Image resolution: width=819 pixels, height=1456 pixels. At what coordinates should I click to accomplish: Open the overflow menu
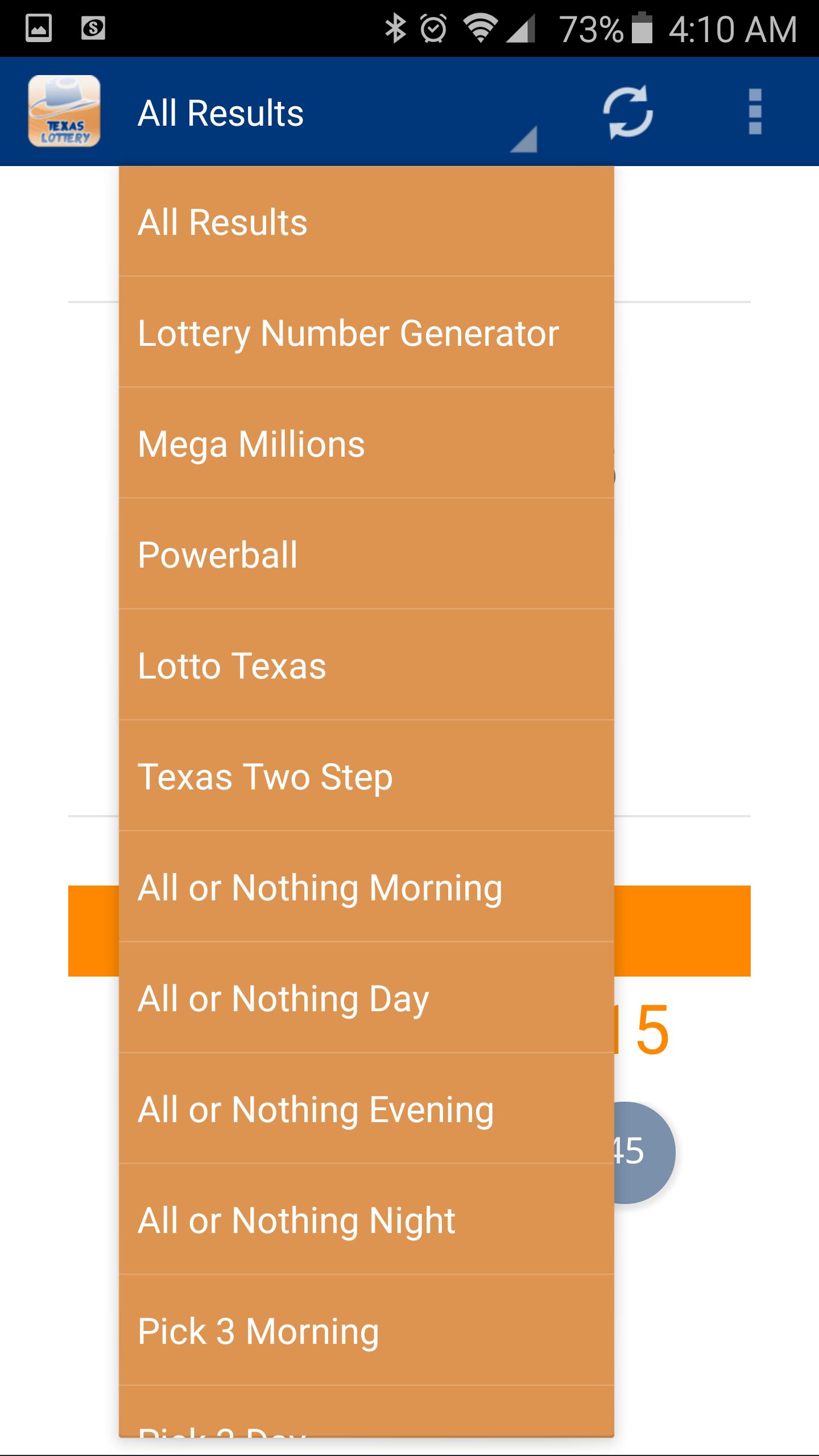click(755, 112)
